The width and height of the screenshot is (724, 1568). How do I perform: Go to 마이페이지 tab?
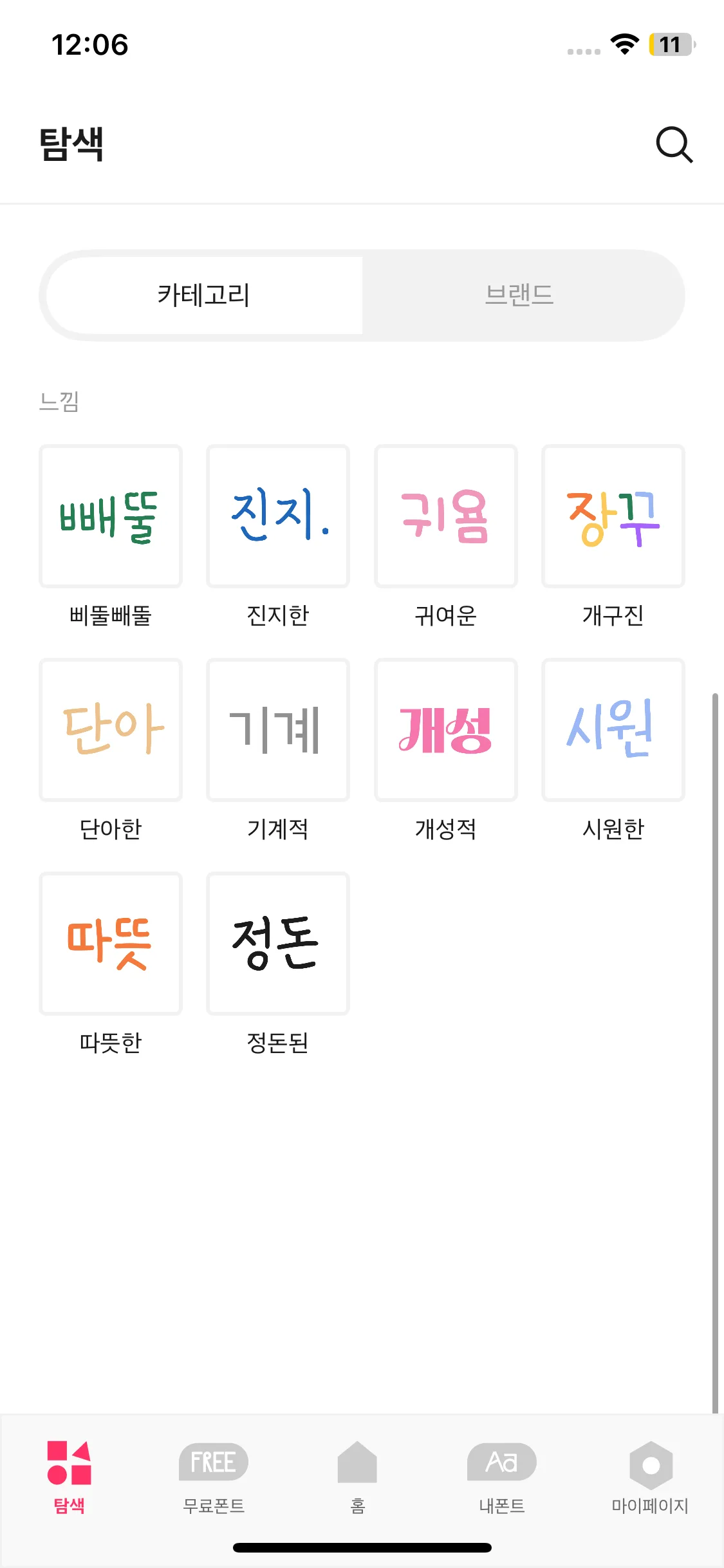point(651,1477)
